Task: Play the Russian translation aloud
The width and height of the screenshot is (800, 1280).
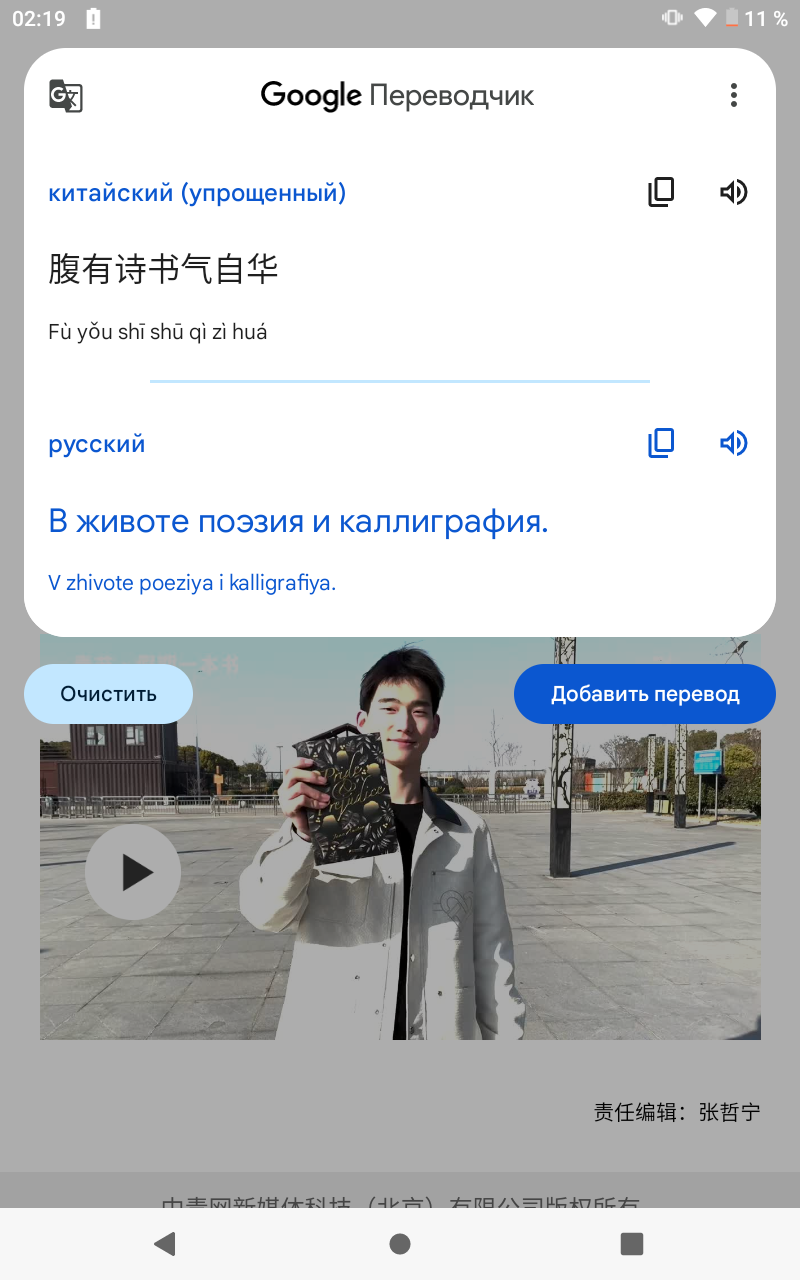Action: (734, 443)
